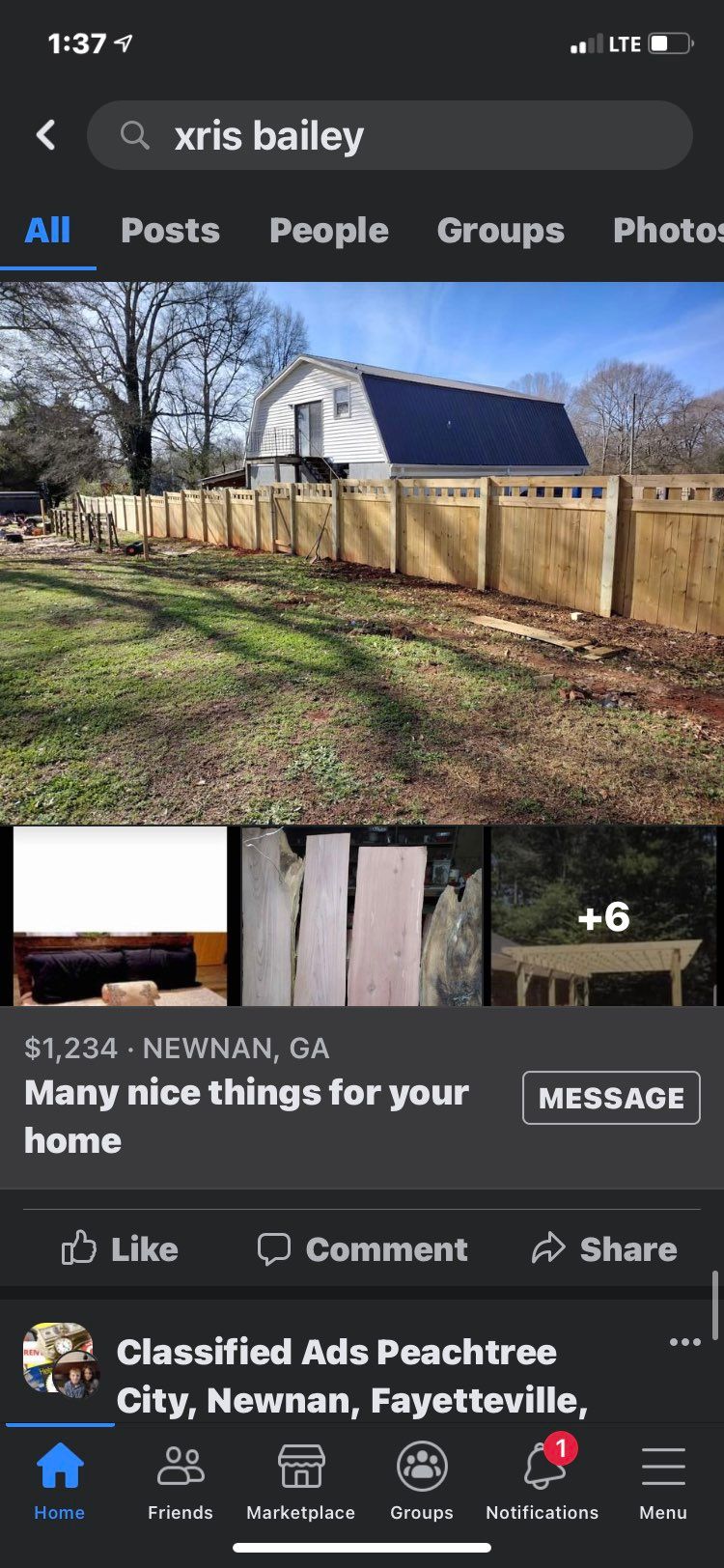Open the Classified Ads Peachtree City group
Screen dimensions: 724x1568
[351, 1376]
